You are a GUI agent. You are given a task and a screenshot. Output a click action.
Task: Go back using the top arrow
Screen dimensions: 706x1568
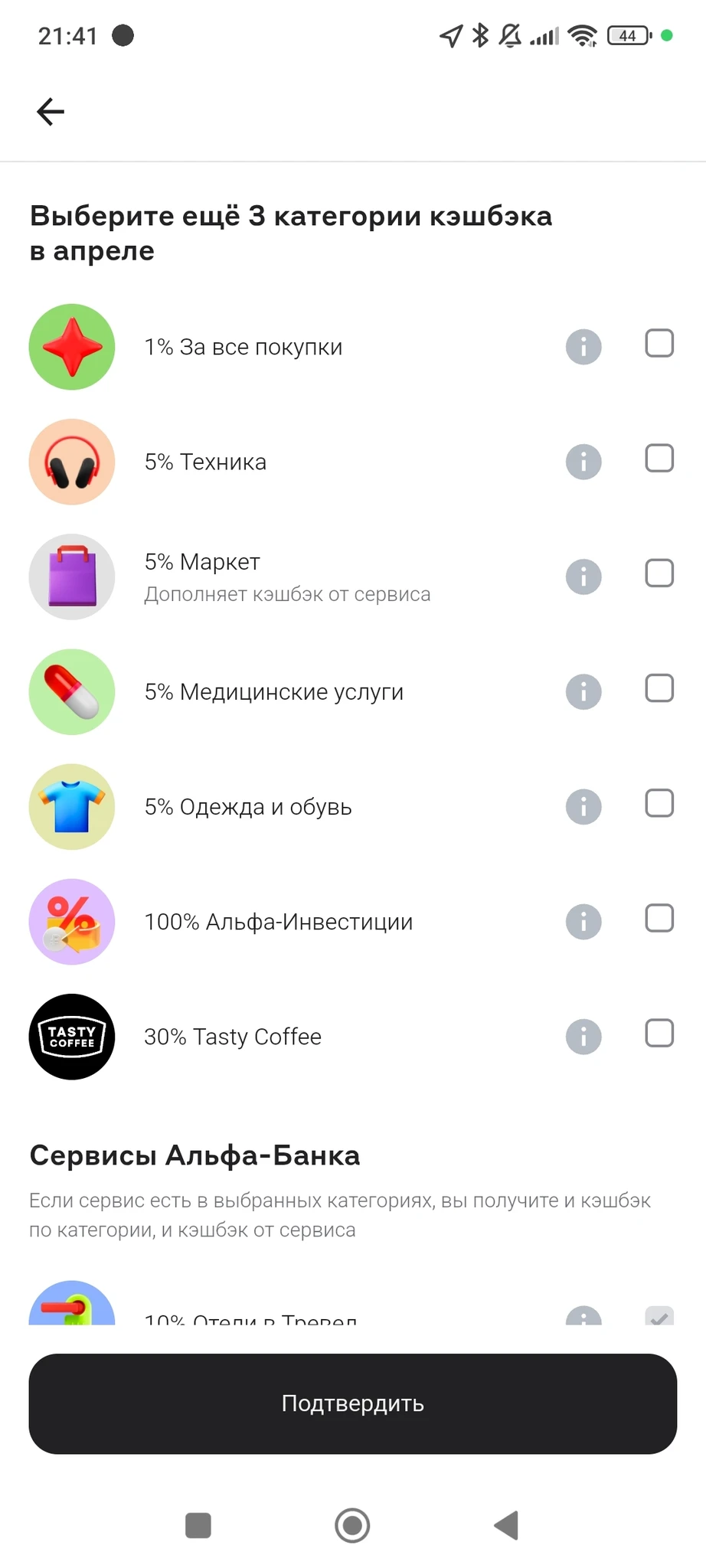[51, 112]
